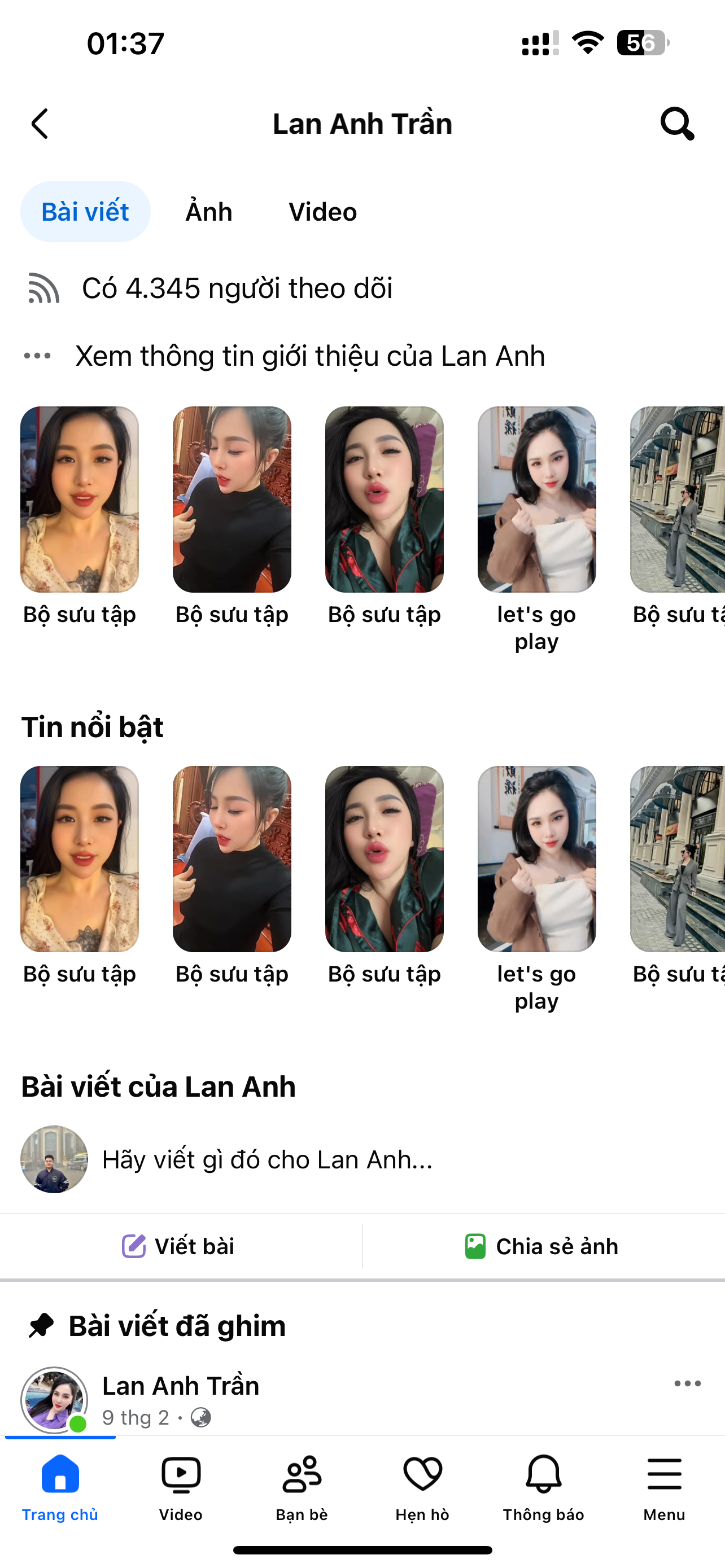Go back from Lan Anh Trần's profile
725x1568 pixels.
click(40, 124)
